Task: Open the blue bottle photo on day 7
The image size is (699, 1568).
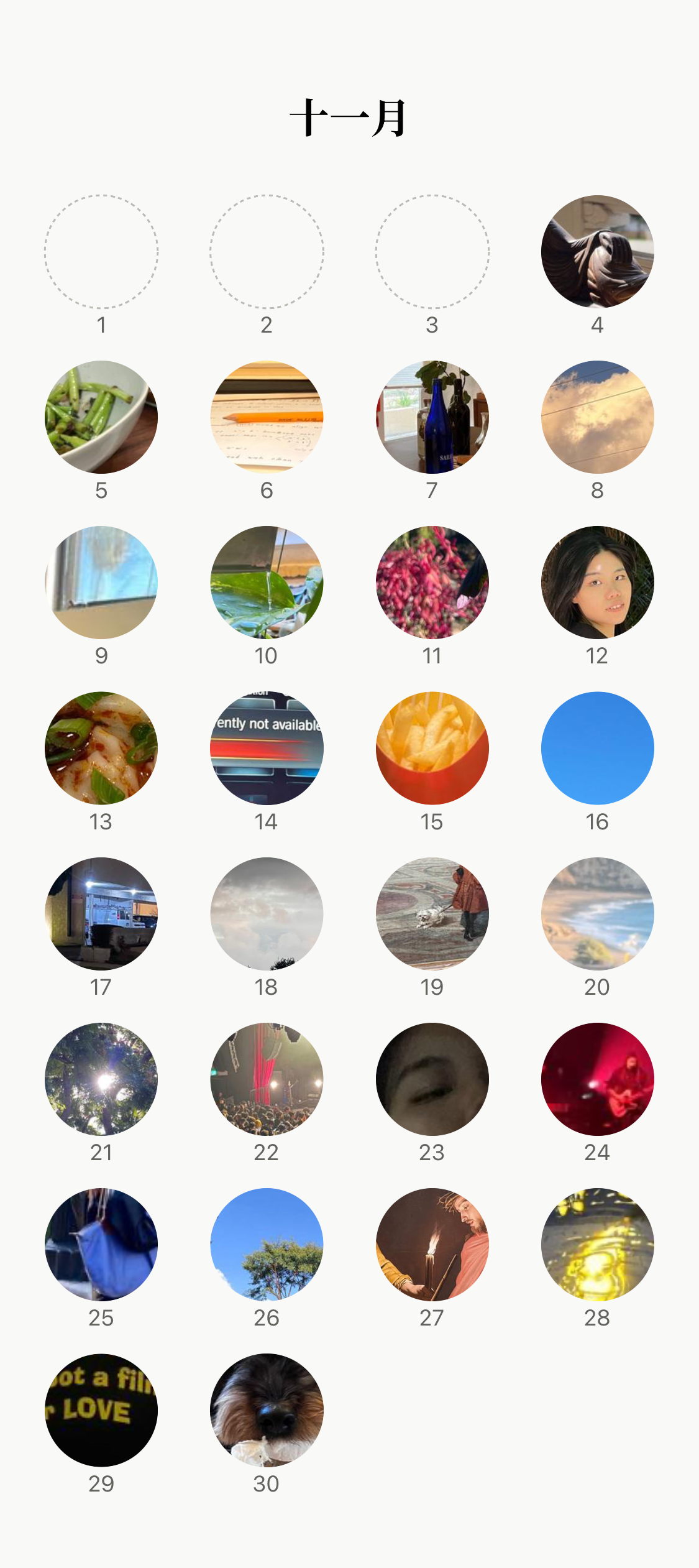Action: 432,417
